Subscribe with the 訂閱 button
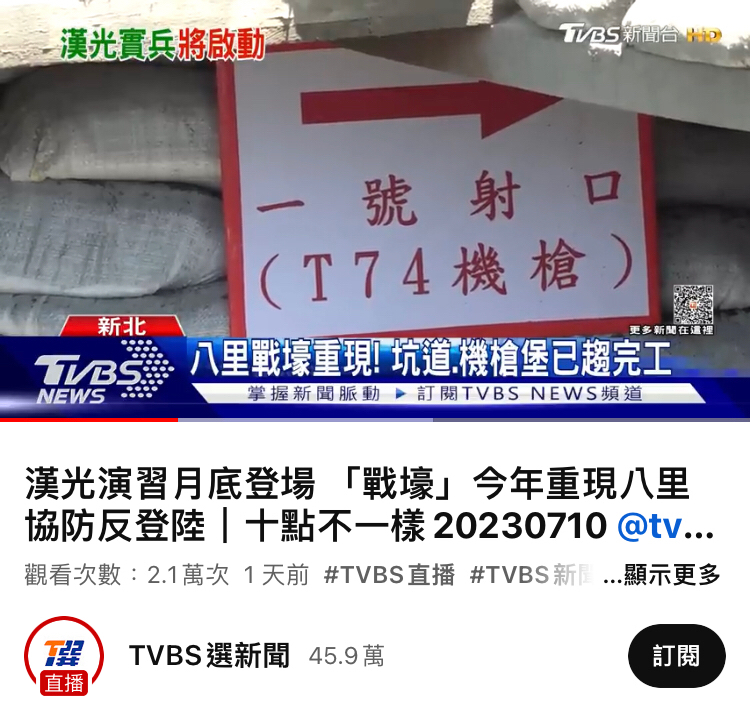The width and height of the screenshot is (750, 707). click(x=676, y=656)
